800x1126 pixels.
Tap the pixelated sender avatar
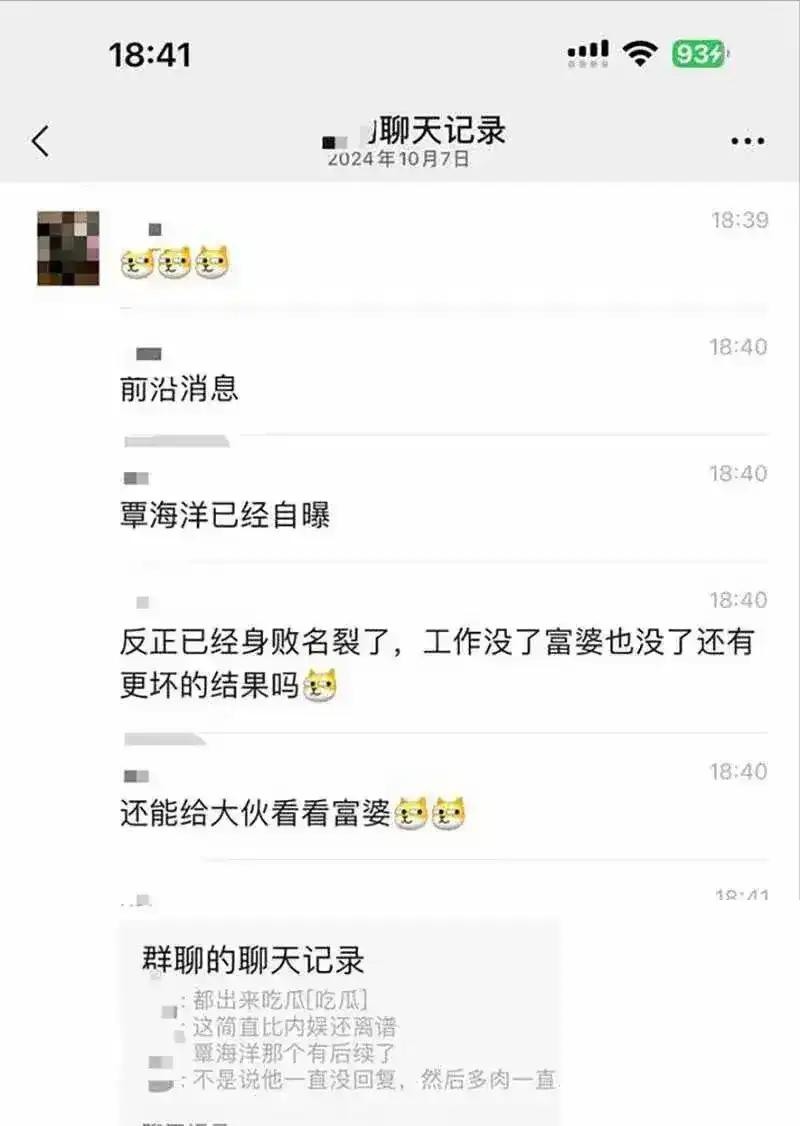pyautogui.click(x=68, y=248)
